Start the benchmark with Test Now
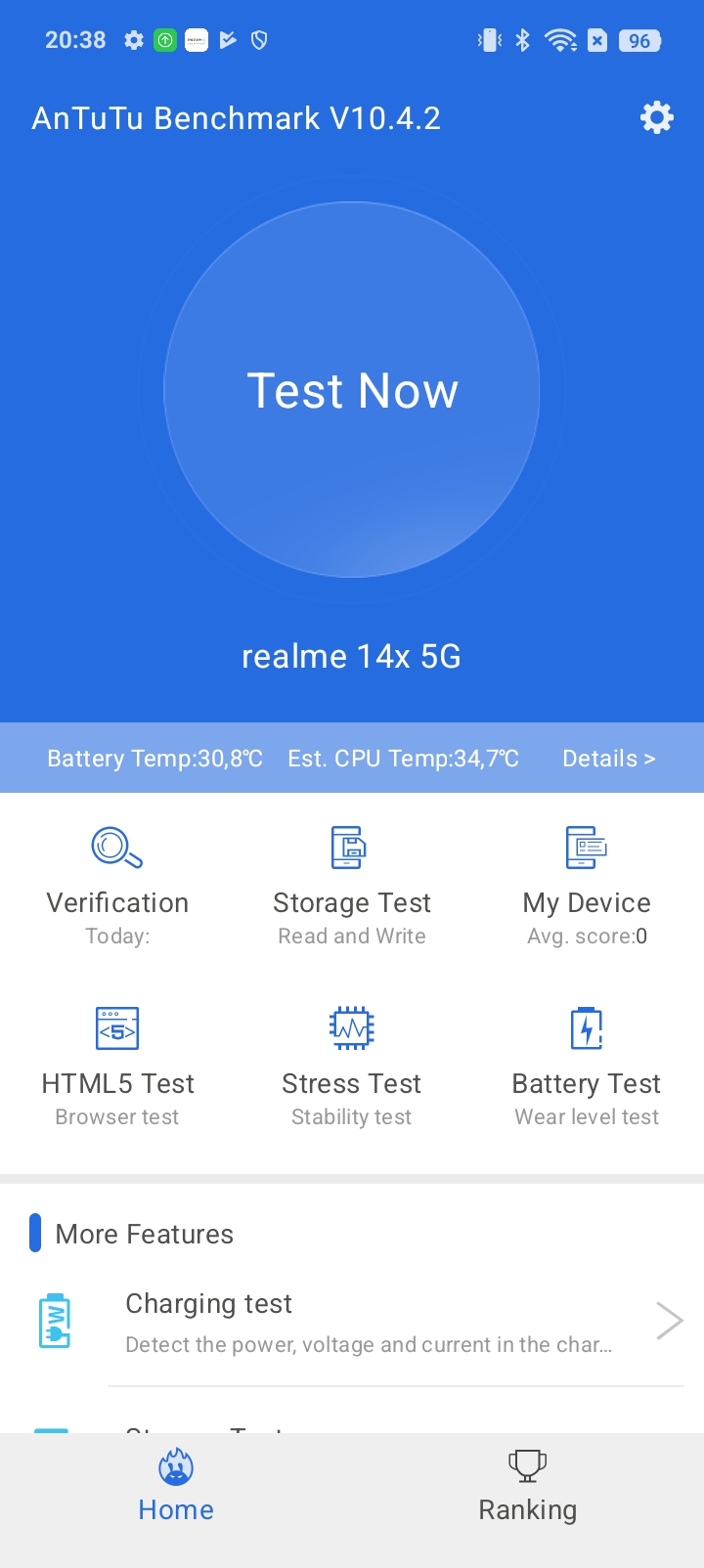704x1568 pixels. [352, 390]
